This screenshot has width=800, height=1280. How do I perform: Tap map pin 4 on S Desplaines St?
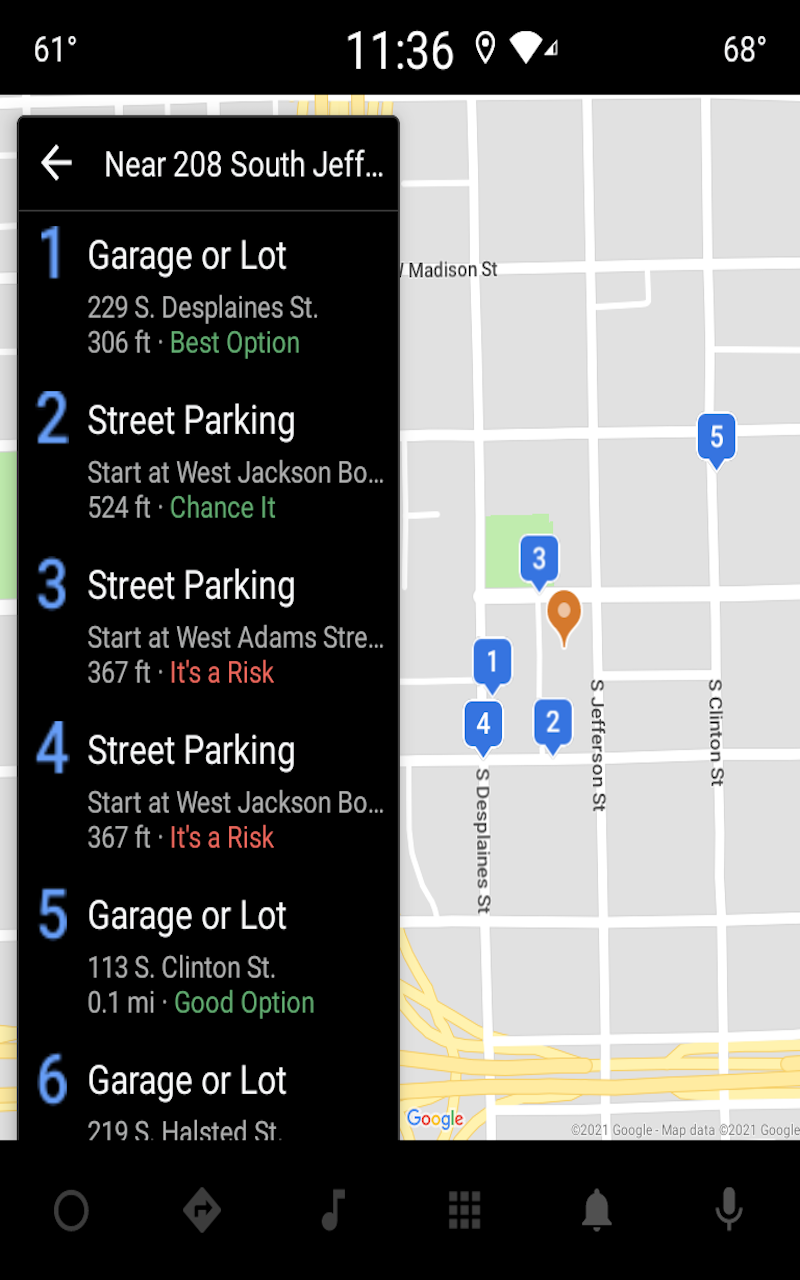[x=483, y=723]
